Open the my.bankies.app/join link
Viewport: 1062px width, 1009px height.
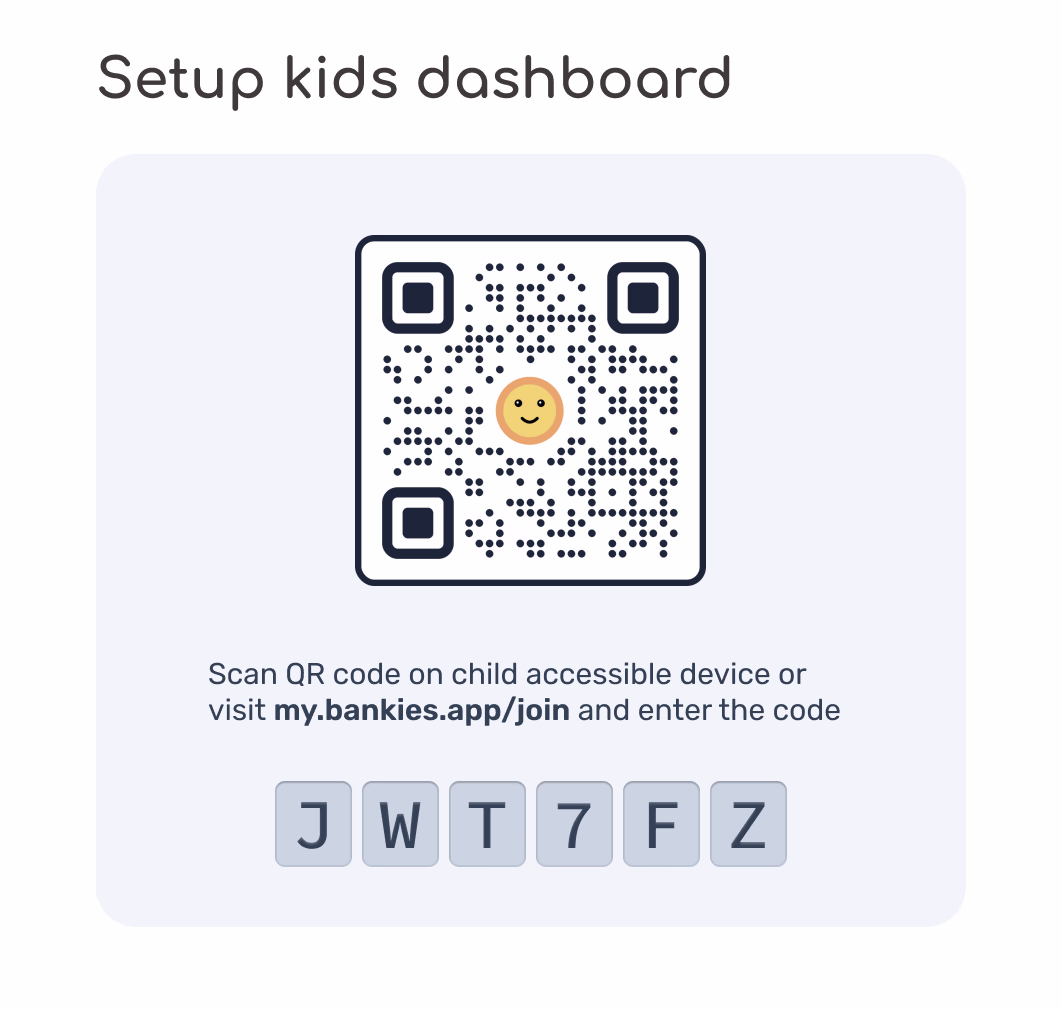[421, 711]
